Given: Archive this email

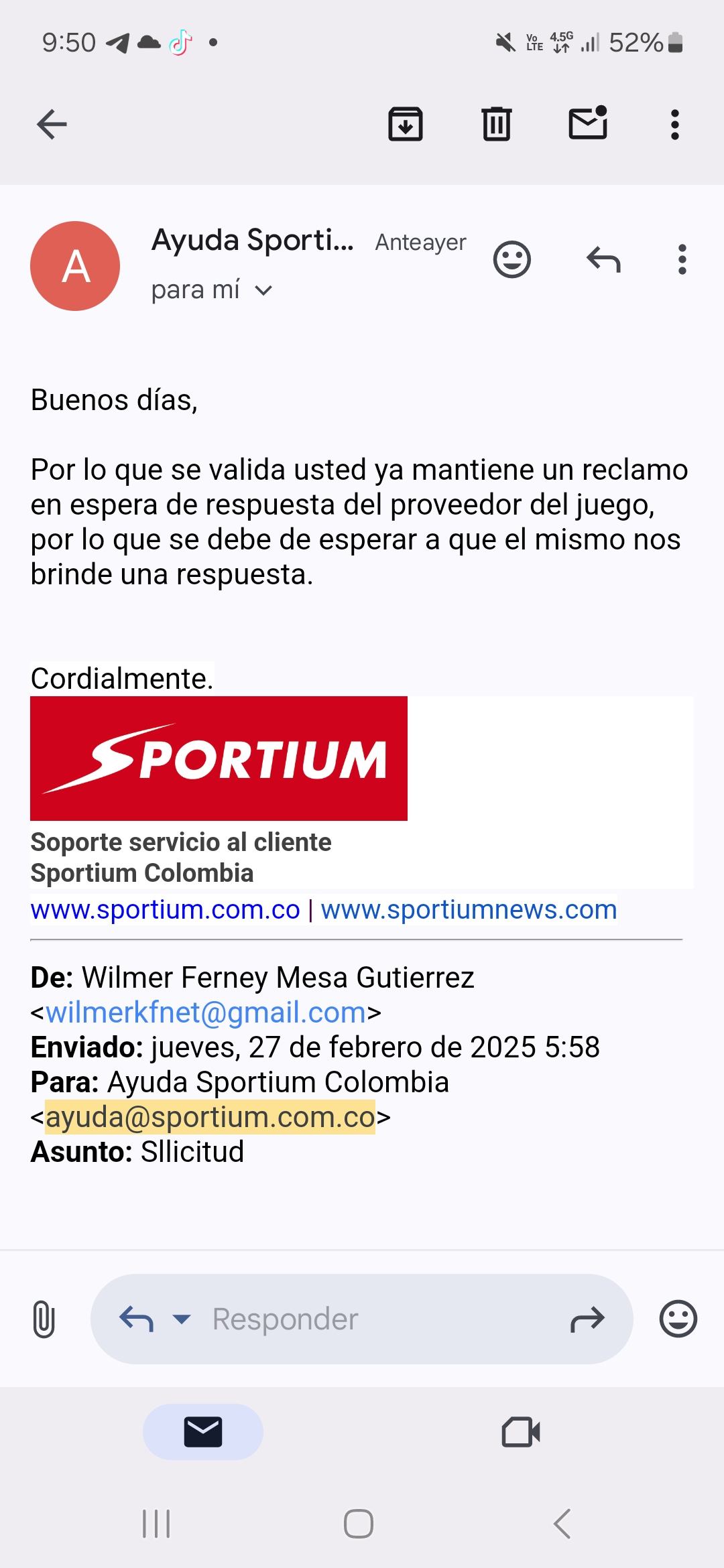Looking at the screenshot, I should pyautogui.click(x=406, y=125).
